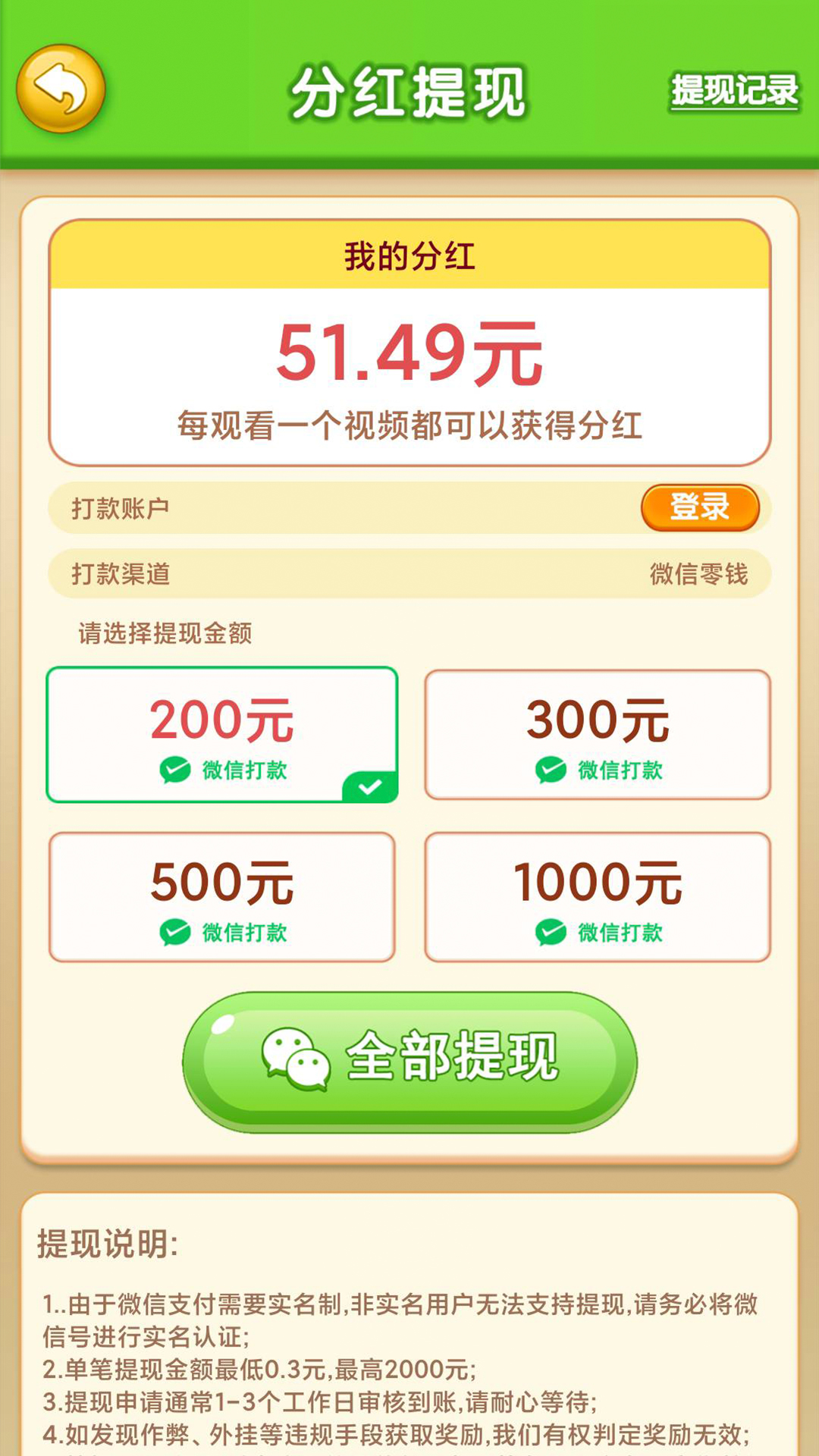Go back using the yellow arrow
This screenshot has height=1456, width=819.
click(x=61, y=89)
